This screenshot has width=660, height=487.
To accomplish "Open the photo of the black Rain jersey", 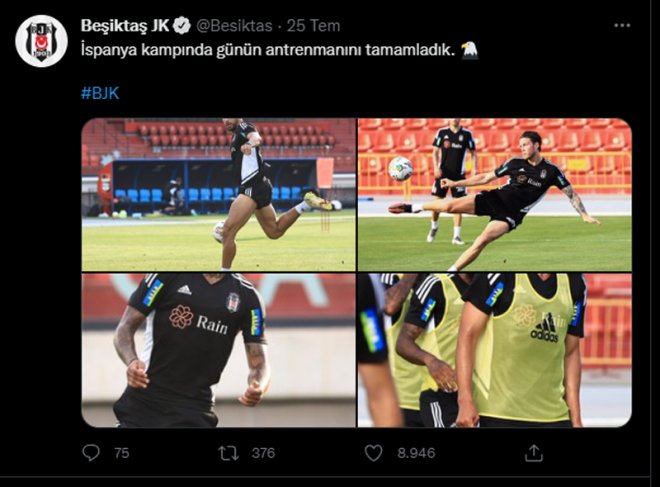I will [218, 350].
